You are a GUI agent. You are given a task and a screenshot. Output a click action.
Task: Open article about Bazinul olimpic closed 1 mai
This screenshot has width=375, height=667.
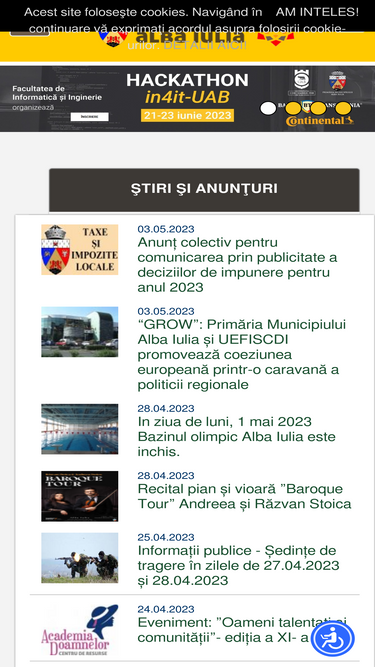click(236, 437)
